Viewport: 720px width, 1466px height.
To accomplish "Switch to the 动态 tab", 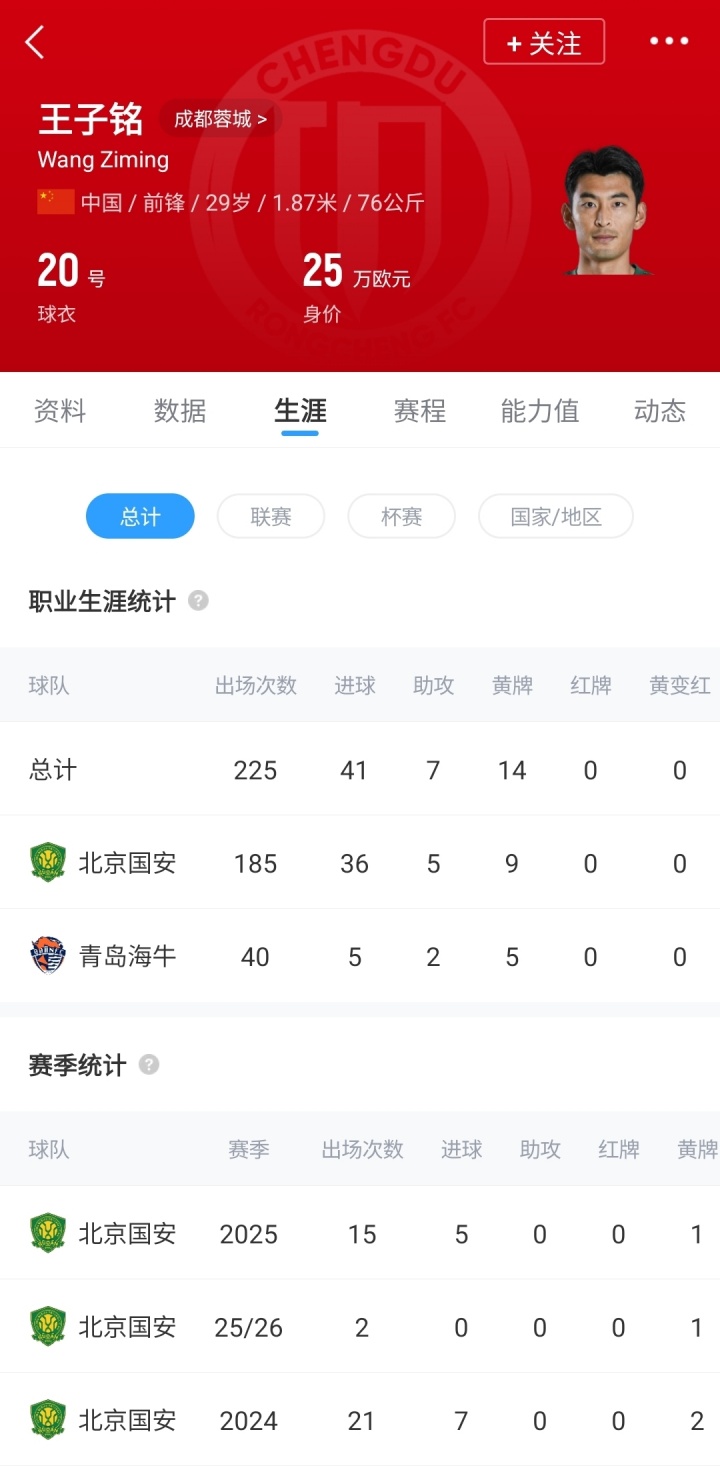I will (x=660, y=411).
